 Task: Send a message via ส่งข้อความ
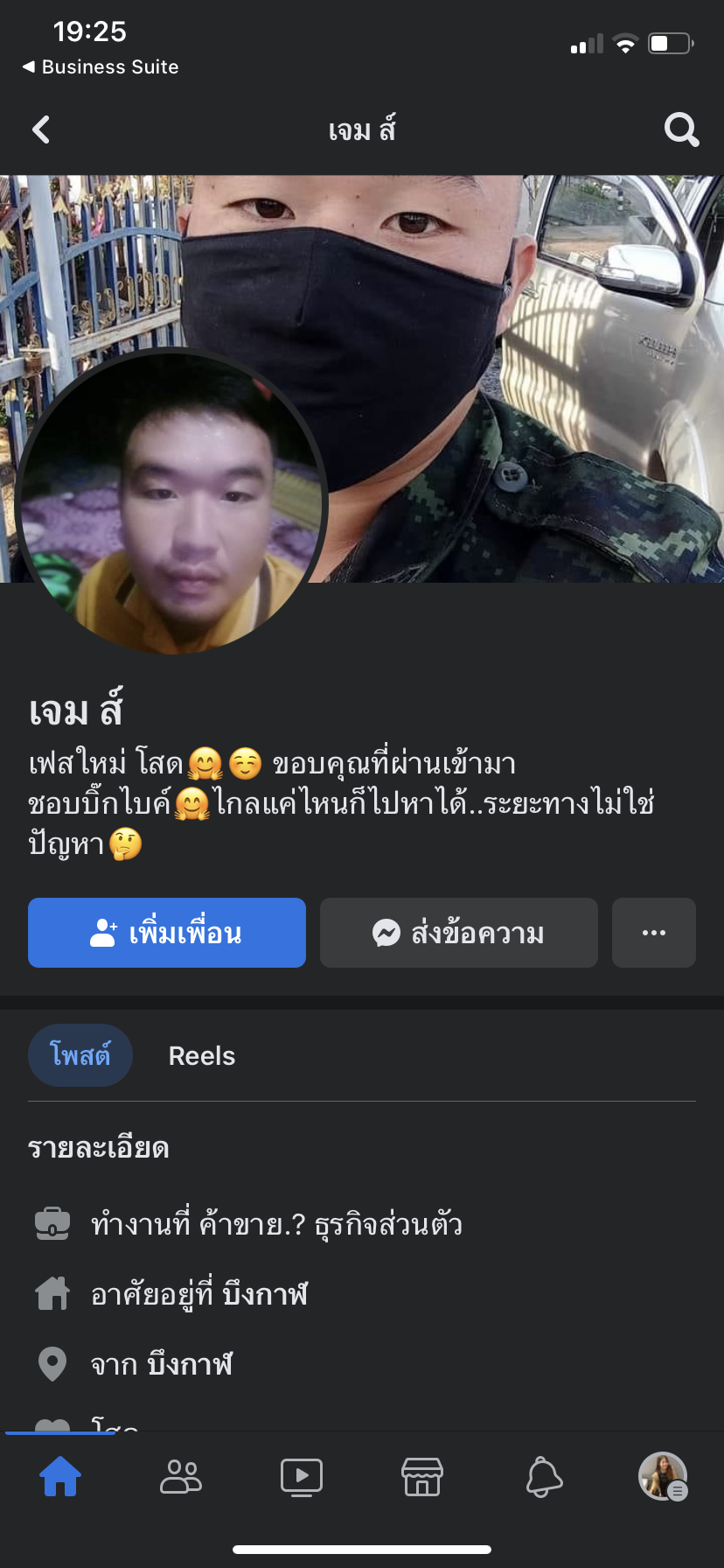click(x=458, y=933)
